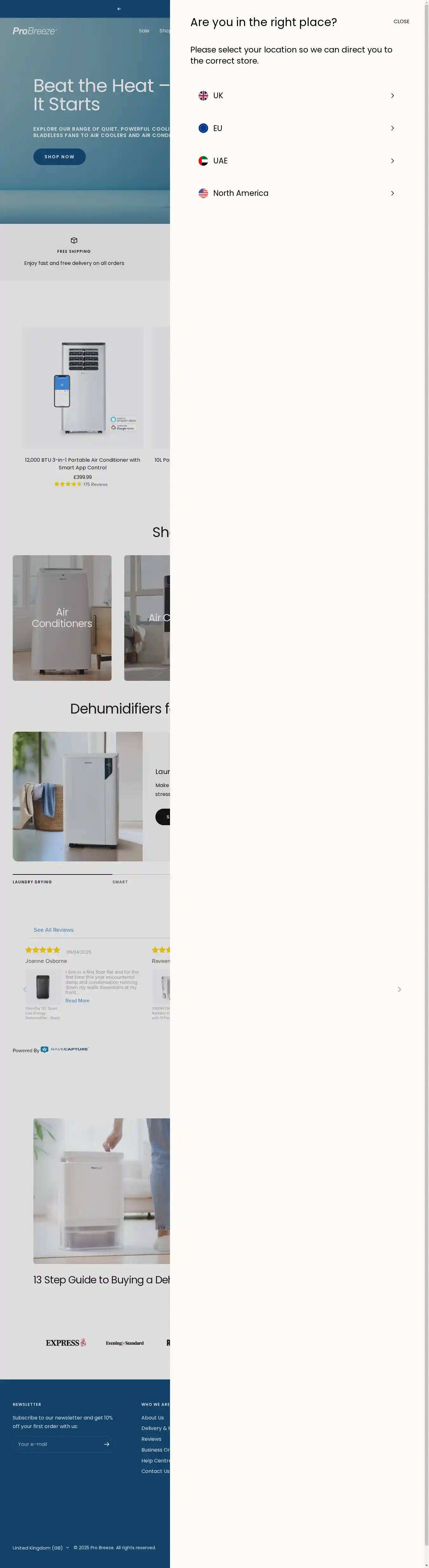The height and width of the screenshot is (1568, 429).
Task: Browse the Air Conditioners category
Action: 62,617
